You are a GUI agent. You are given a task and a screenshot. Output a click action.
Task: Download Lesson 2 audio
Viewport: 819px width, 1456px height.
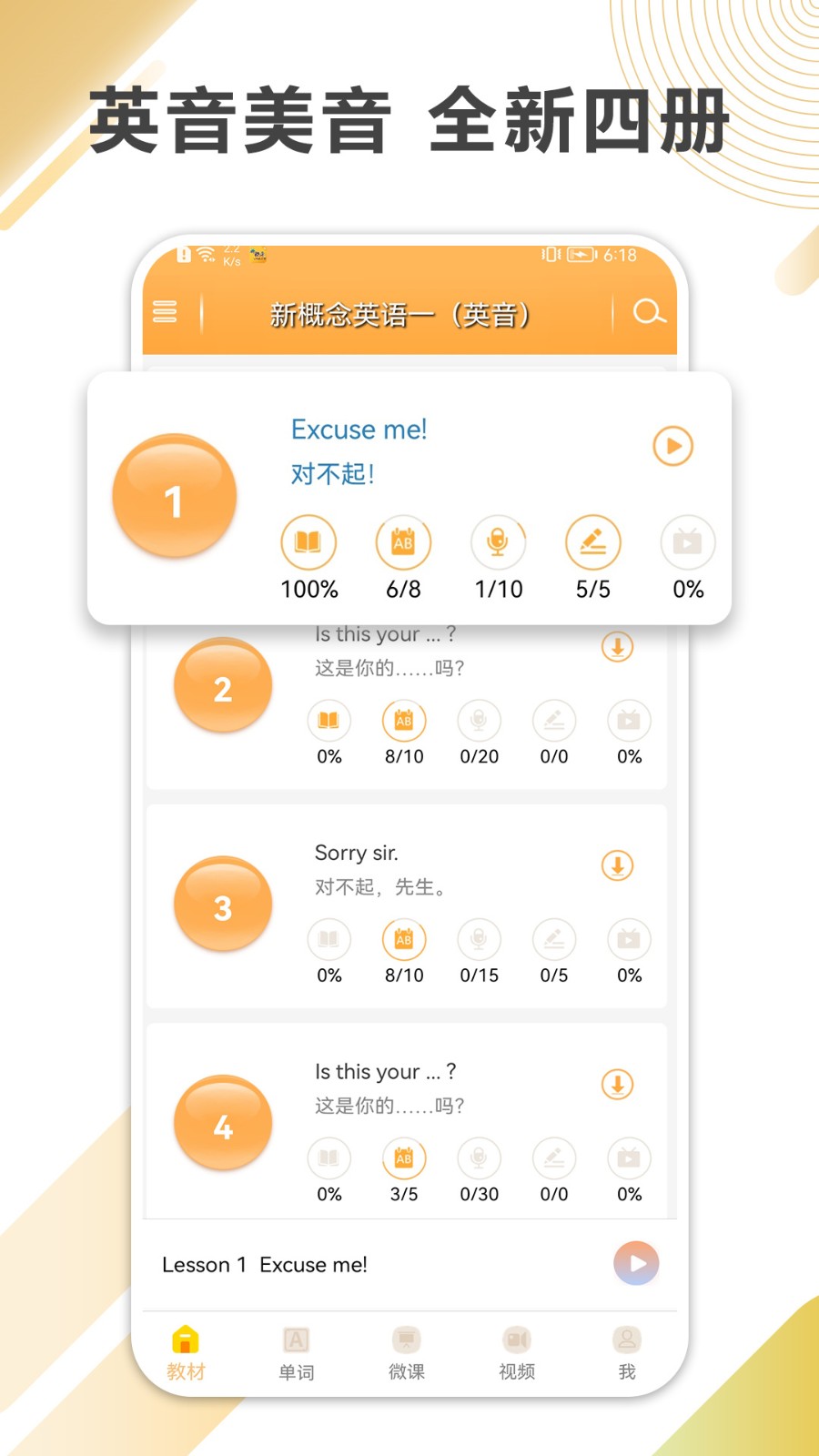pyautogui.click(x=617, y=646)
